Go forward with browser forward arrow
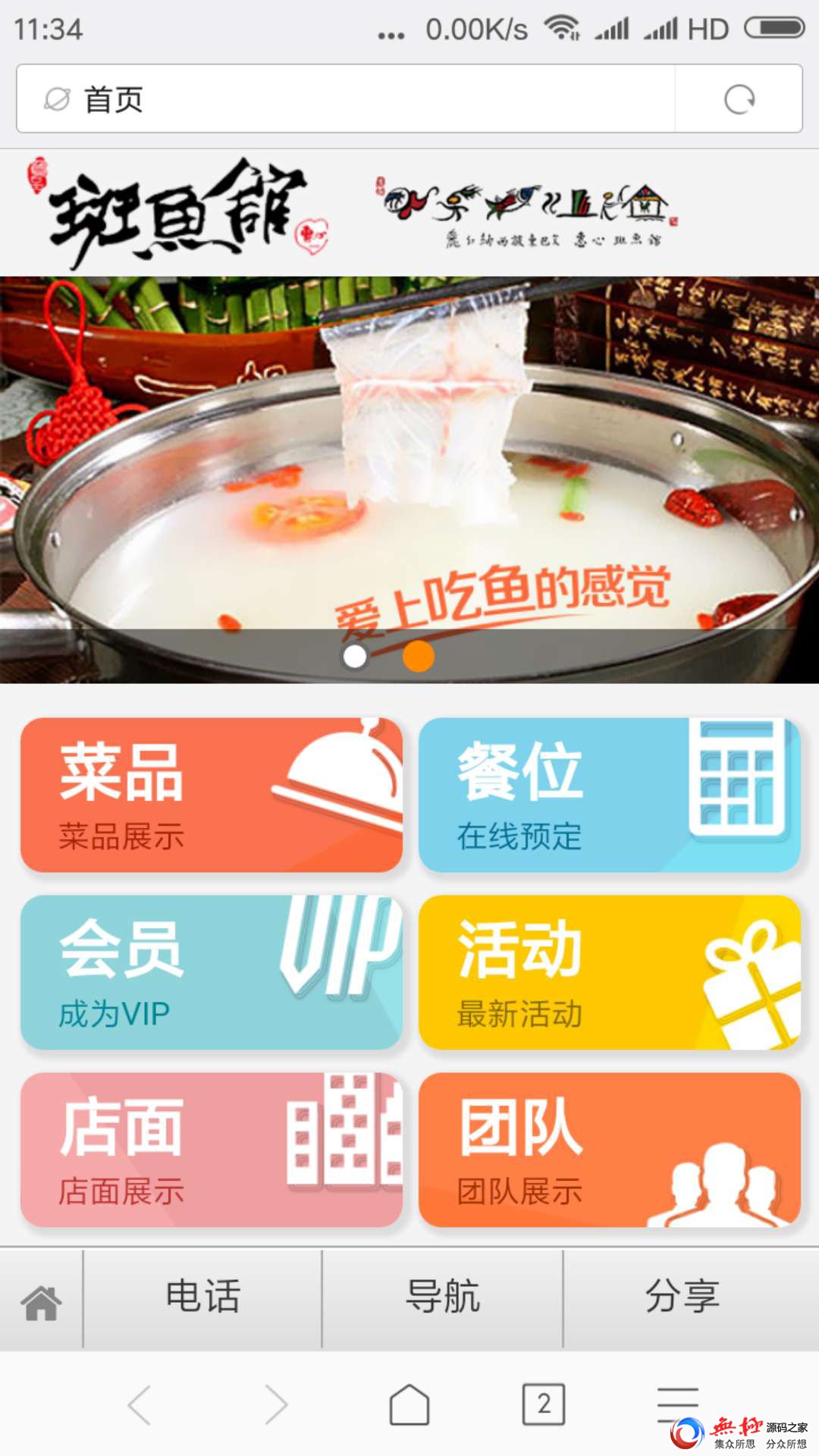The height and width of the screenshot is (1456, 819). tap(276, 1405)
